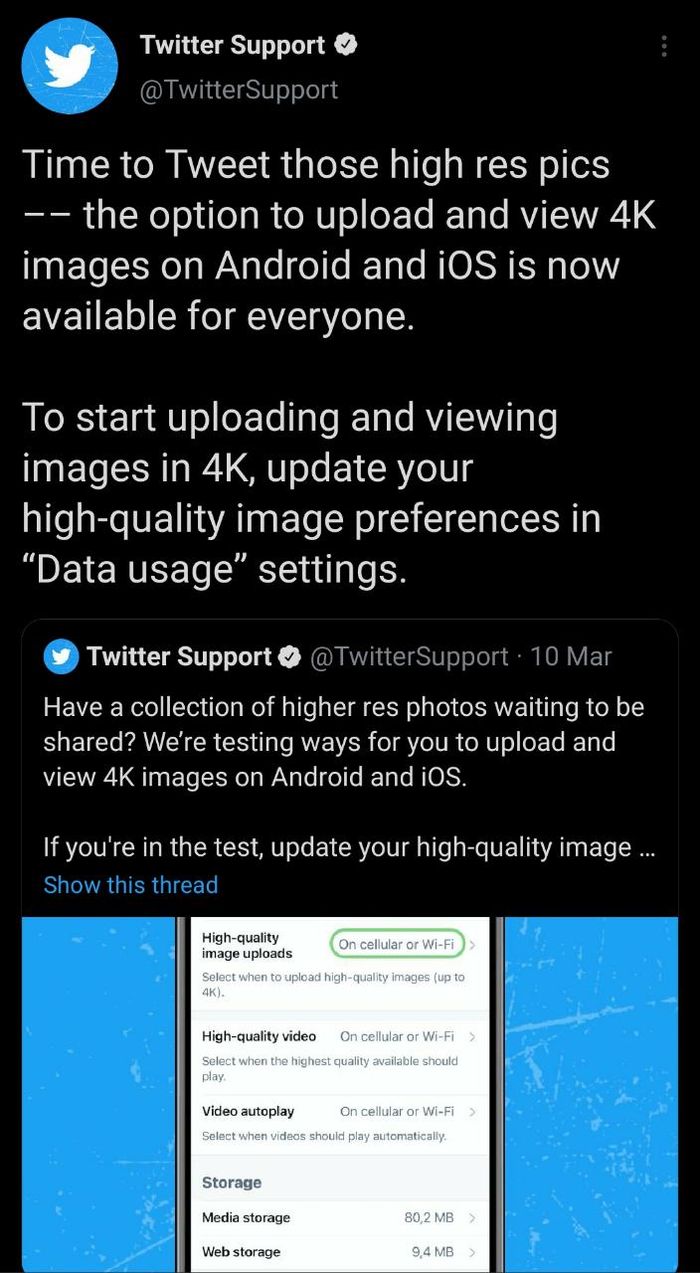Open the @TwitterSupport handle at the top
Screen dimensions: 700x1273
(239, 90)
